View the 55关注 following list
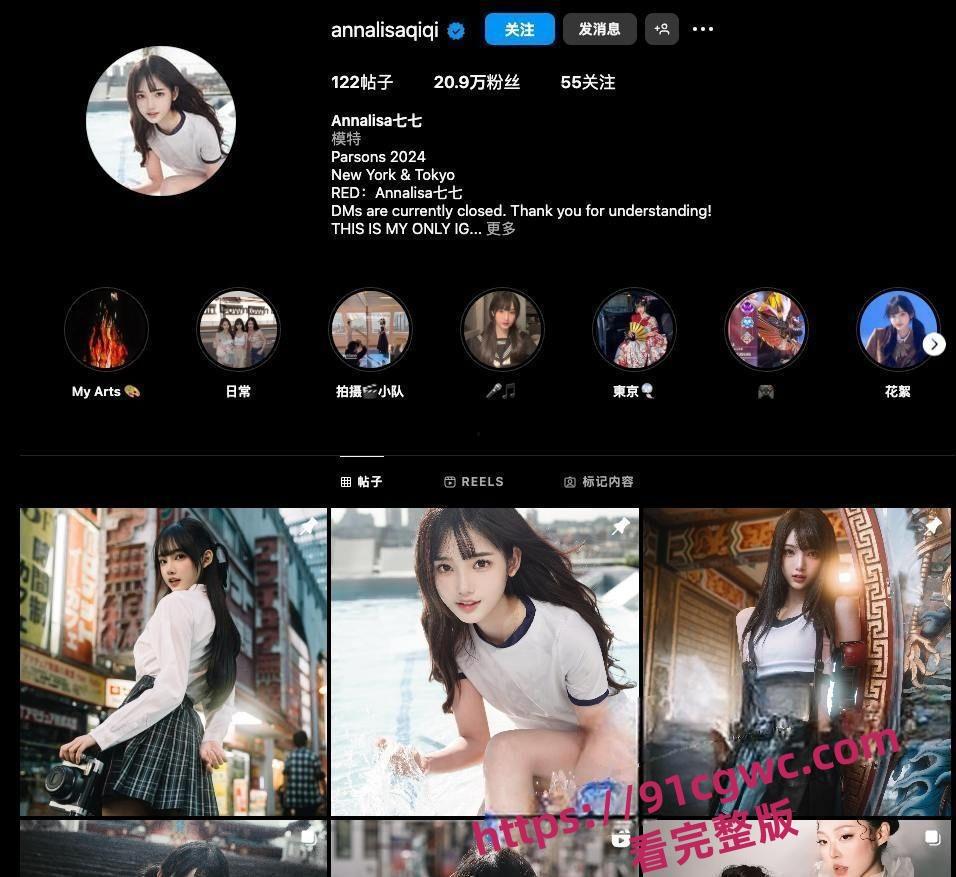The height and width of the screenshot is (877, 956). (x=587, y=83)
